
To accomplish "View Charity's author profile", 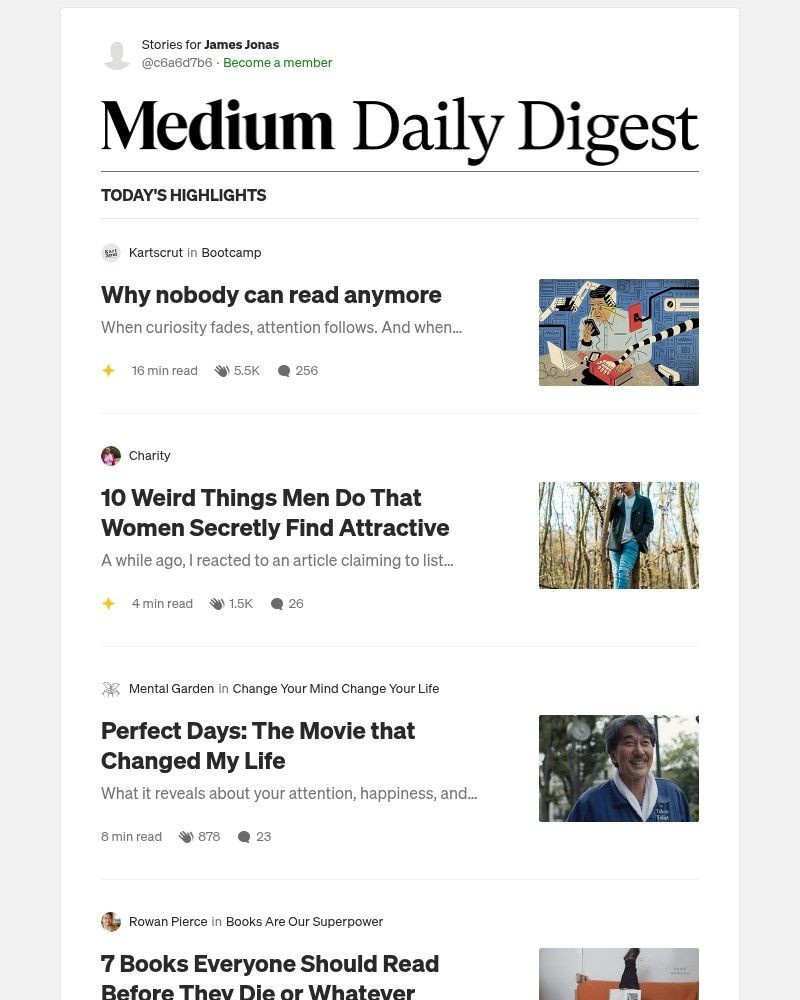I will pyautogui.click(x=149, y=455).
